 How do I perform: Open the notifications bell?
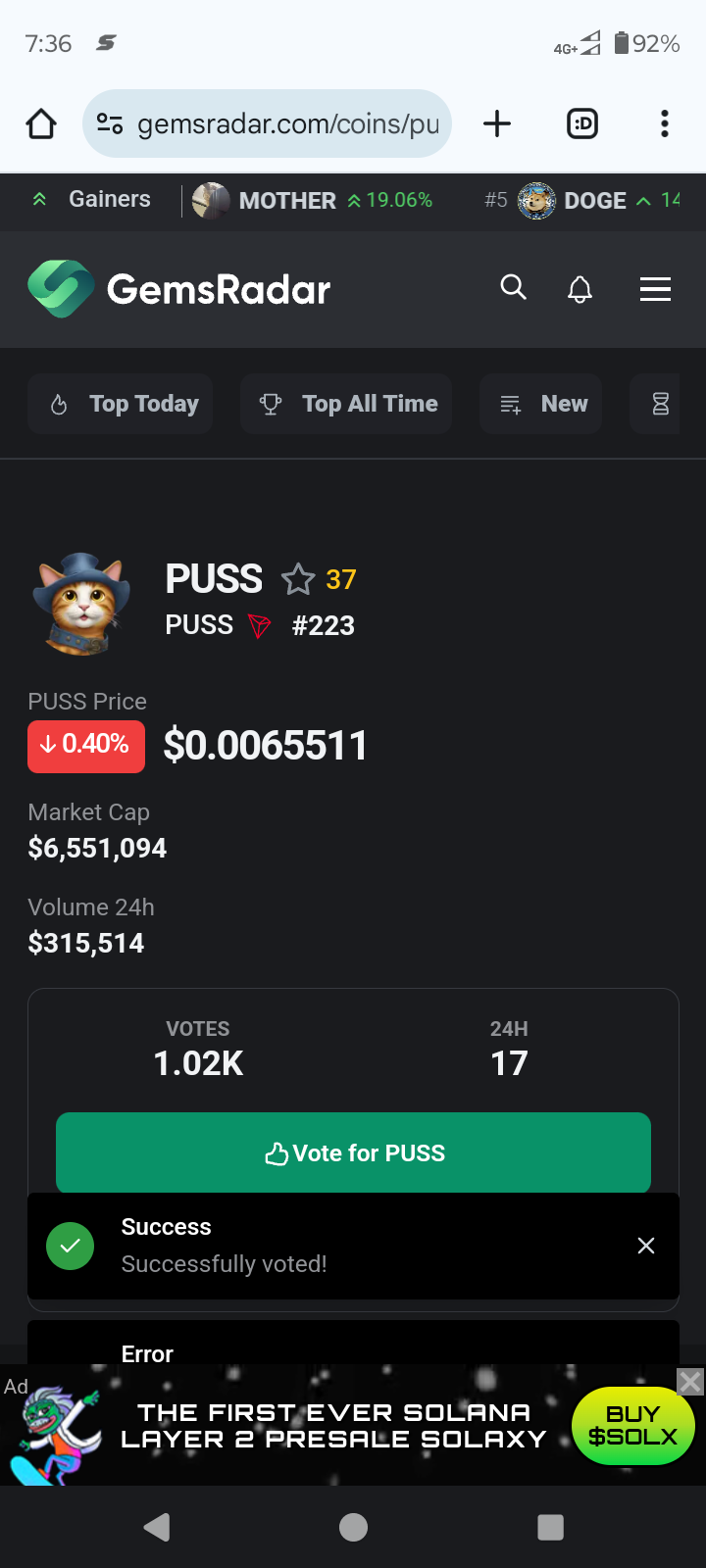580,289
